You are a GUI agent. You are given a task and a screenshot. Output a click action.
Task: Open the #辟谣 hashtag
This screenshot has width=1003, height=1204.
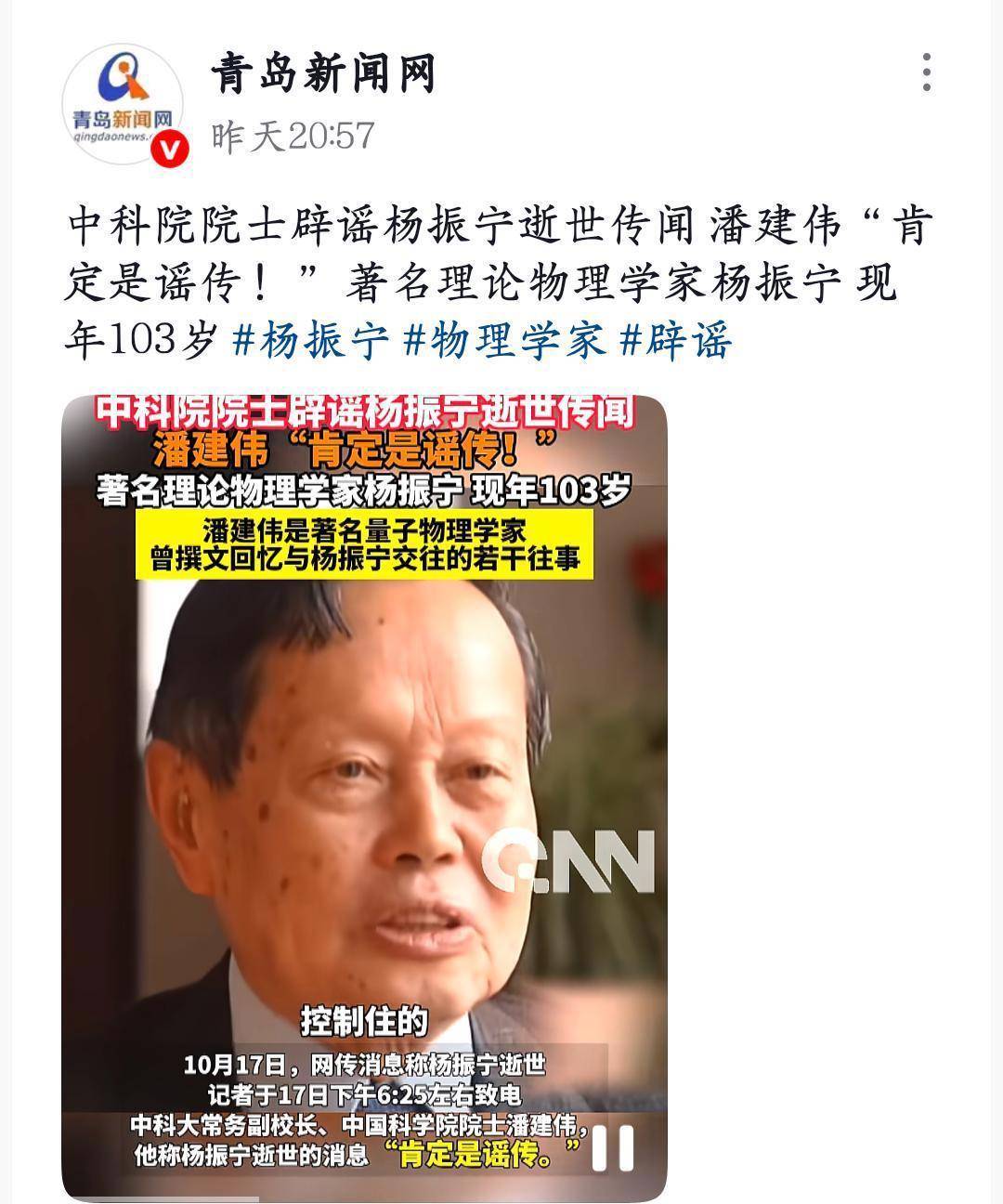(676, 340)
